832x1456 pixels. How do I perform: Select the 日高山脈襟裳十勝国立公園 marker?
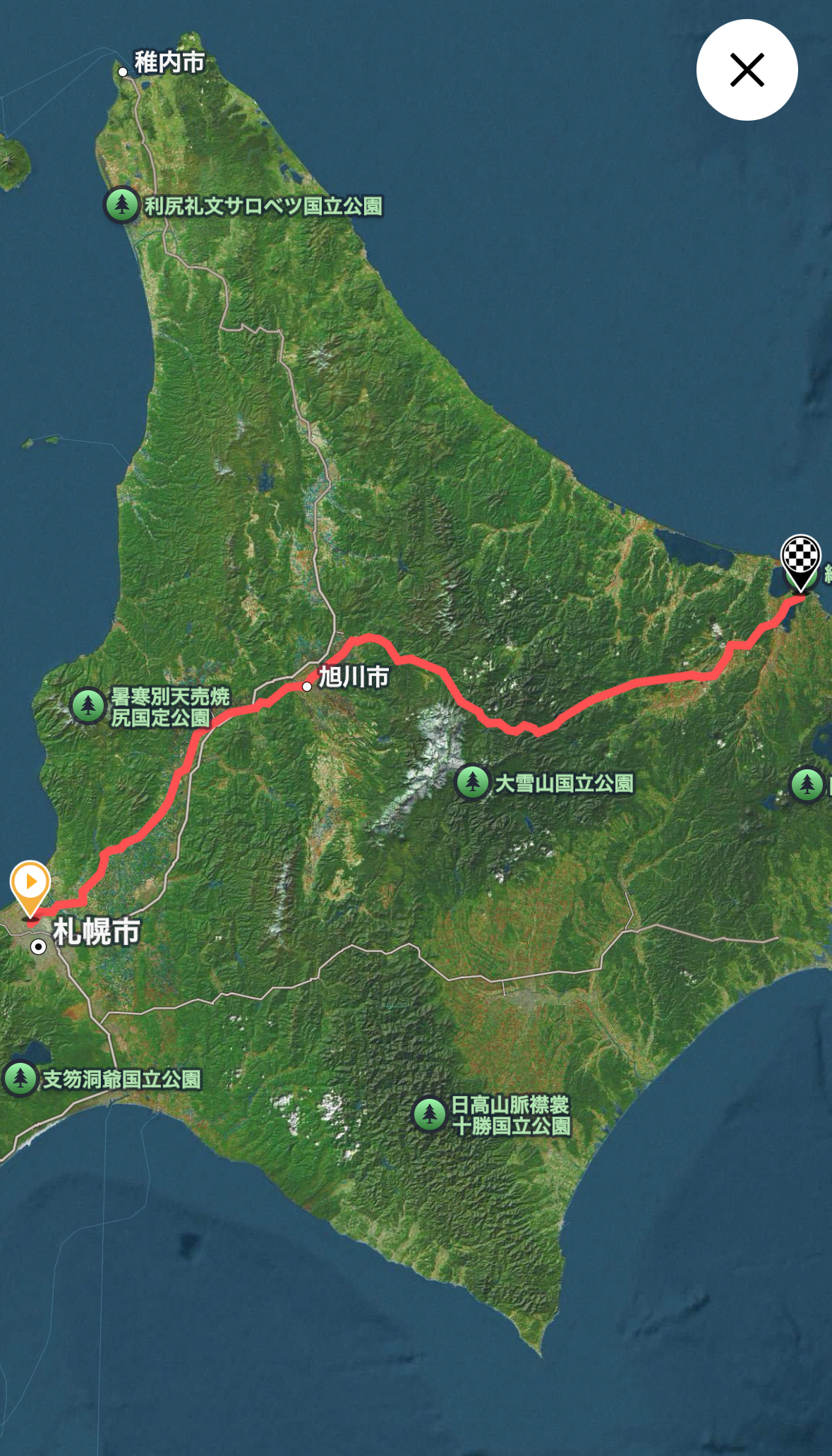(429, 1114)
